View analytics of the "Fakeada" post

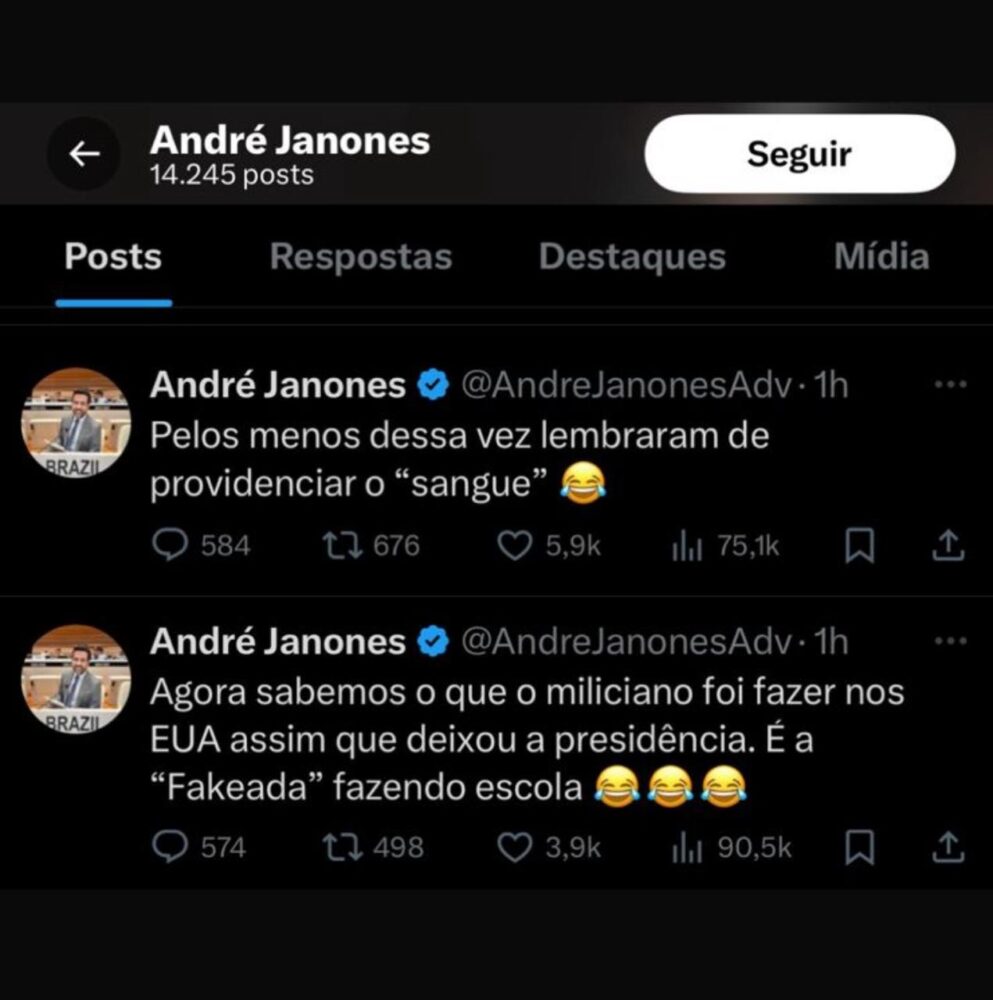click(690, 848)
